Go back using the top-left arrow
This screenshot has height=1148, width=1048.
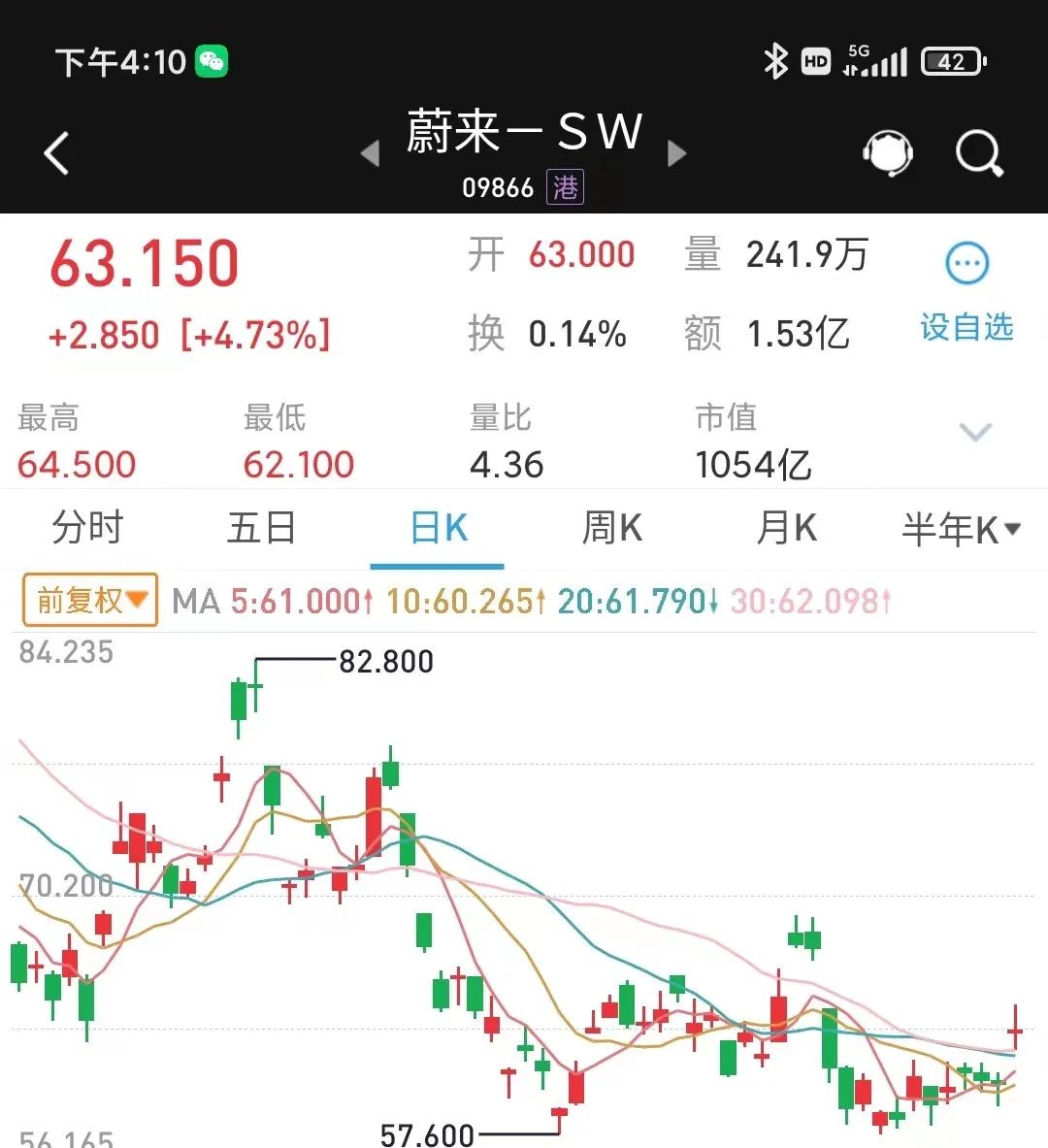click(x=57, y=153)
